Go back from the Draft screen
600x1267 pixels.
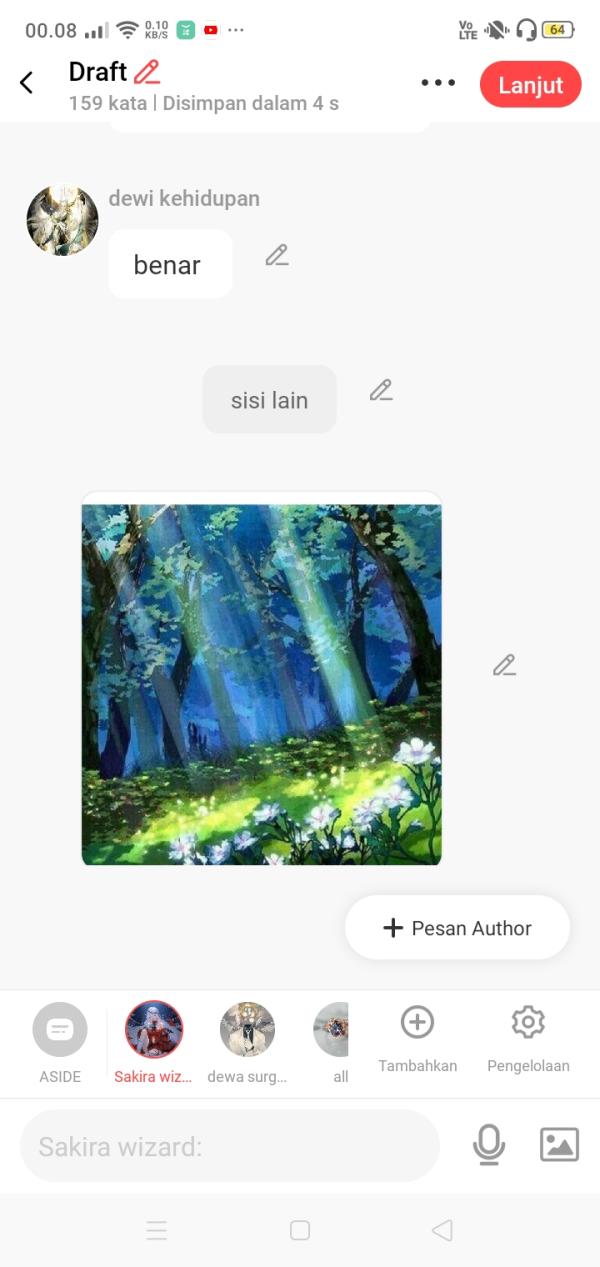point(27,83)
